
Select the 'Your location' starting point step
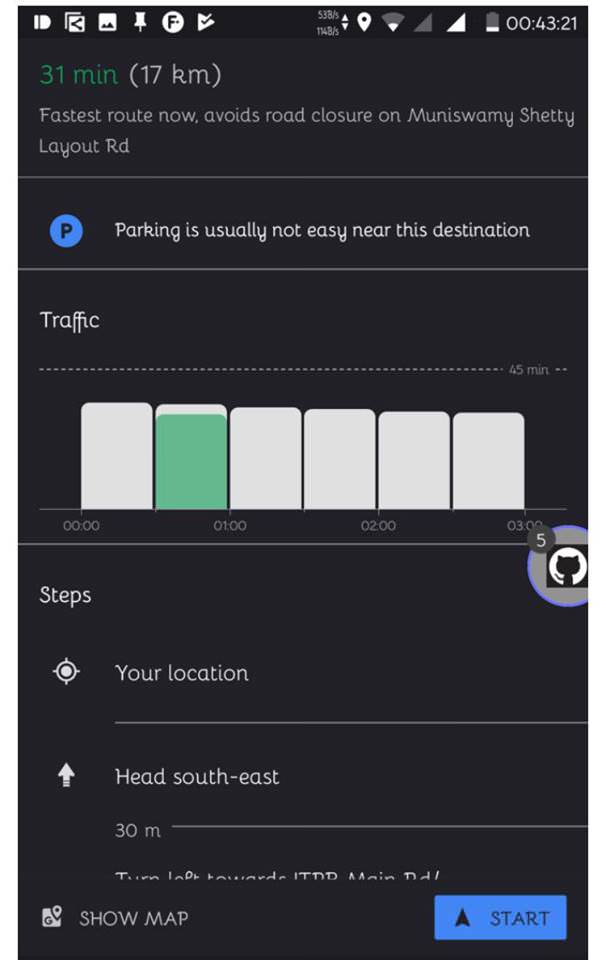pos(182,673)
